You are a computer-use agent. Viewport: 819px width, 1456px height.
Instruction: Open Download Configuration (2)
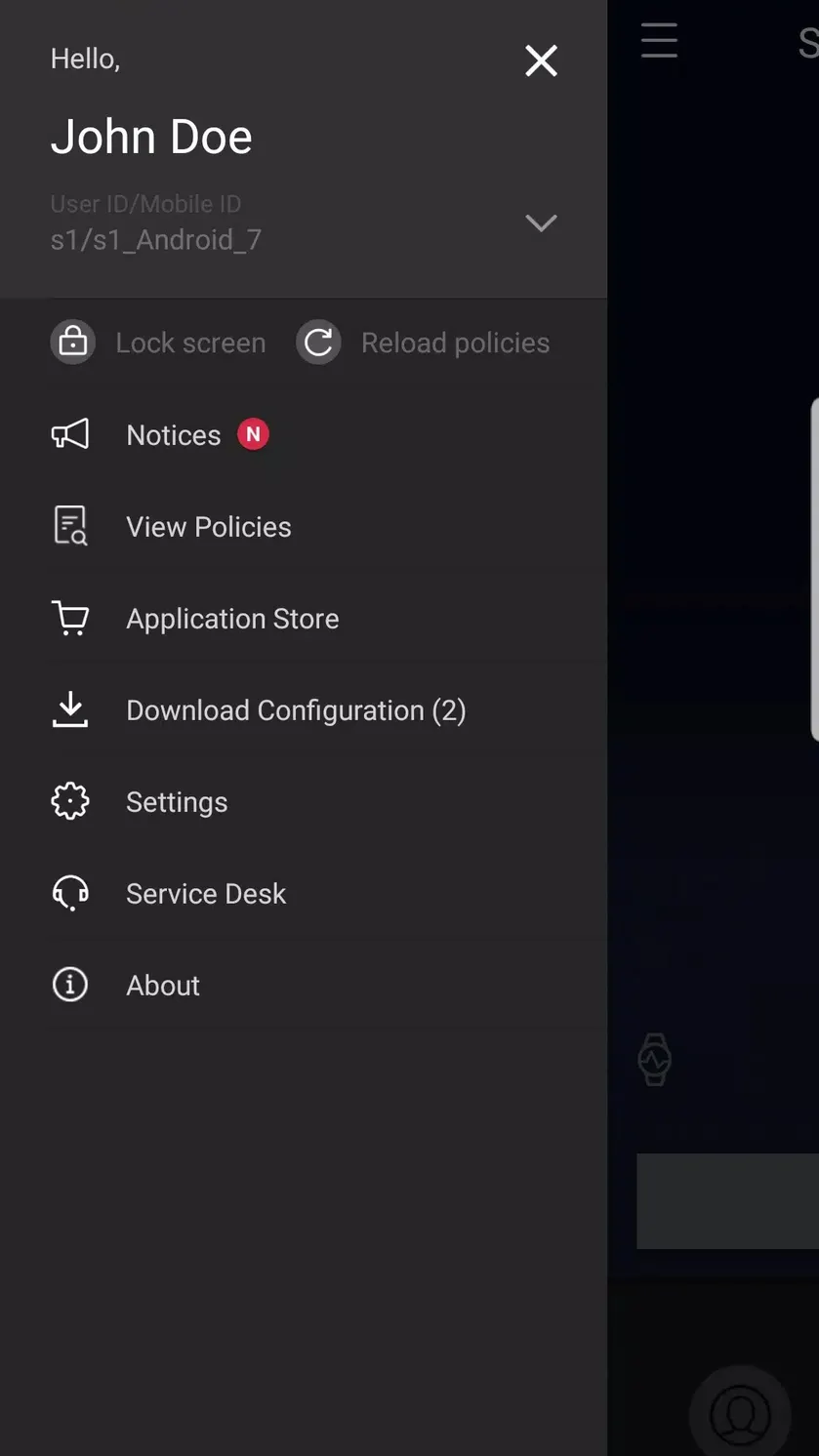pyautogui.click(x=304, y=710)
